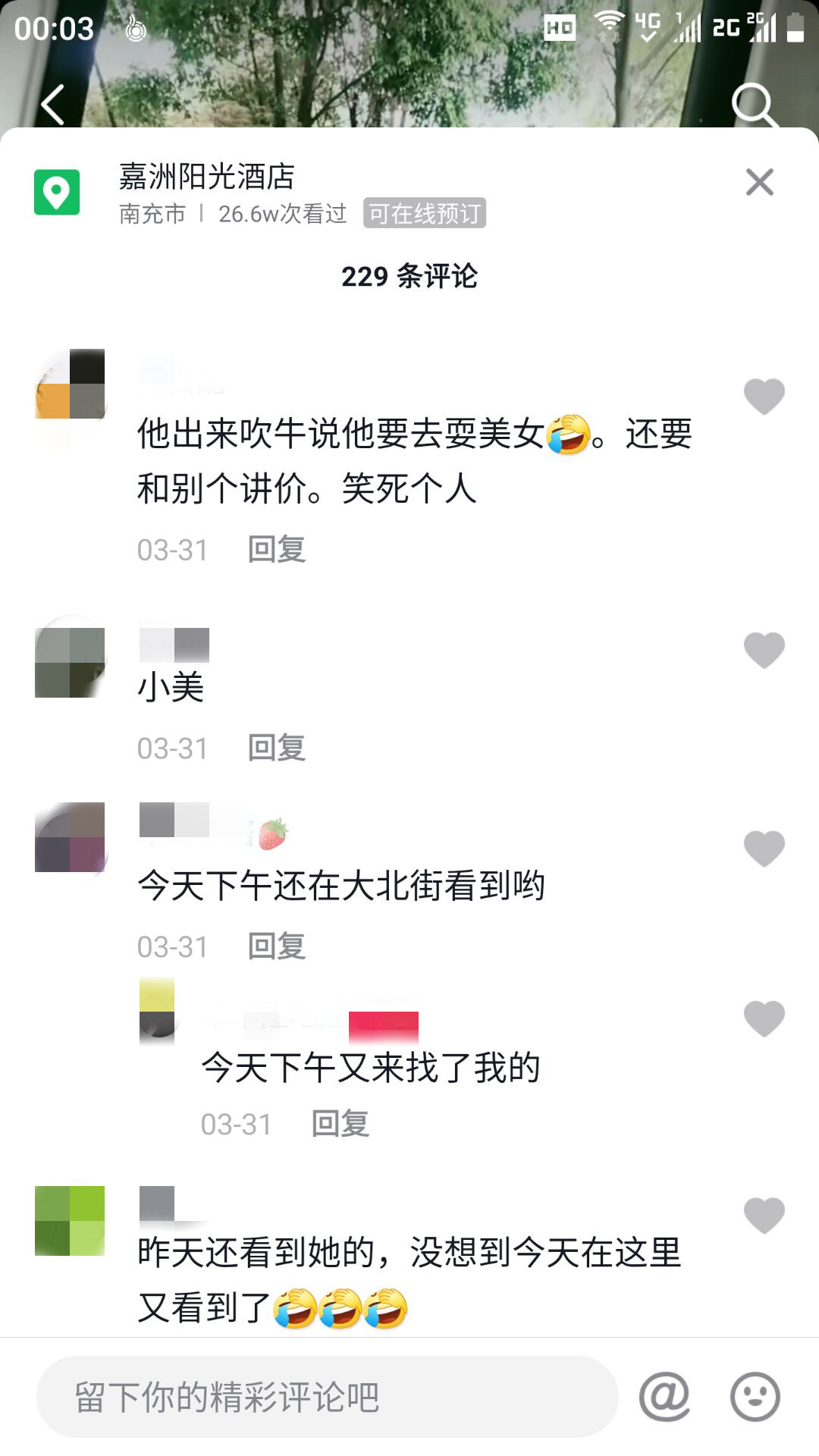Reply to the 小美 comment
819x1456 pixels.
tap(276, 748)
